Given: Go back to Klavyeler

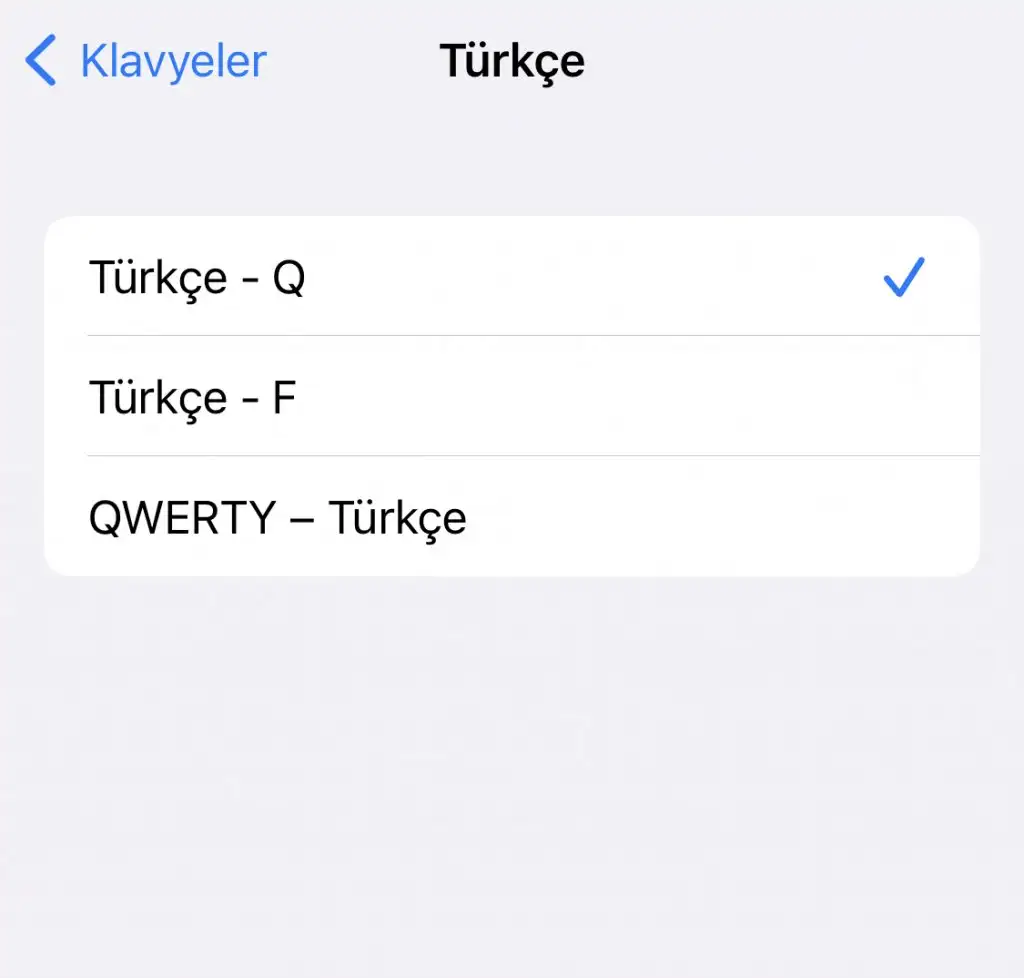Looking at the screenshot, I should click(x=146, y=61).
